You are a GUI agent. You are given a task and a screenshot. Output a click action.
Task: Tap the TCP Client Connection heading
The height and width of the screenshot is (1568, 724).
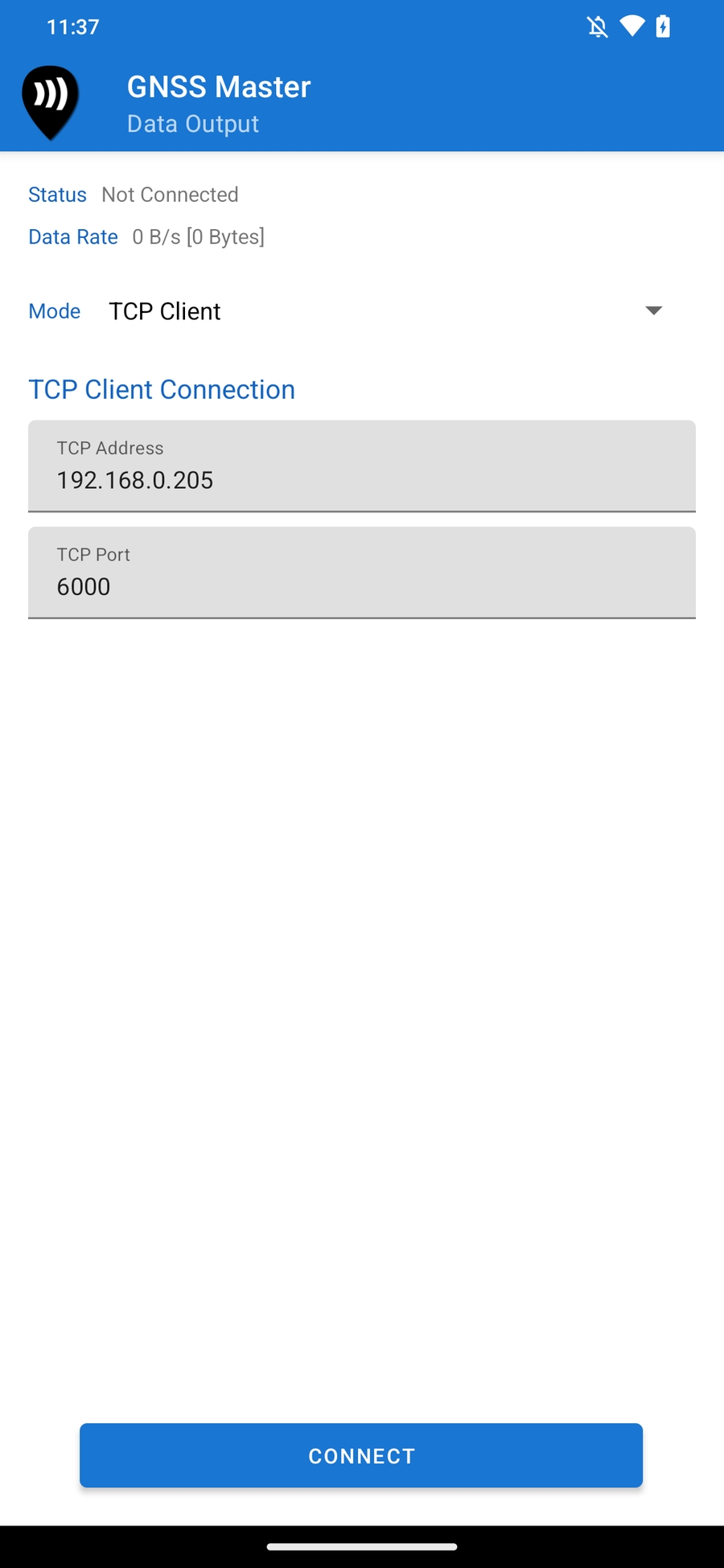click(x=161, y=389)
